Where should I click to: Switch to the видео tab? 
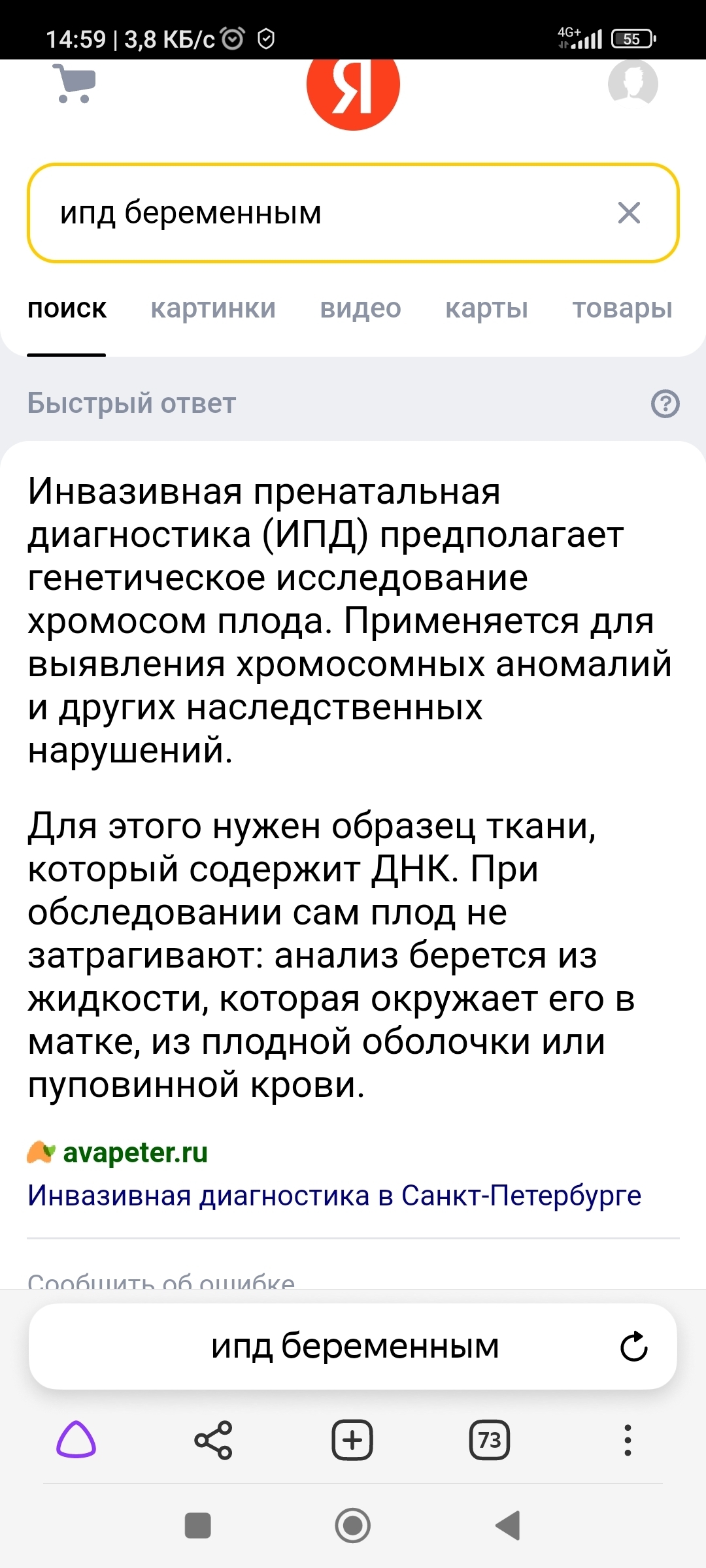(360, 308)
